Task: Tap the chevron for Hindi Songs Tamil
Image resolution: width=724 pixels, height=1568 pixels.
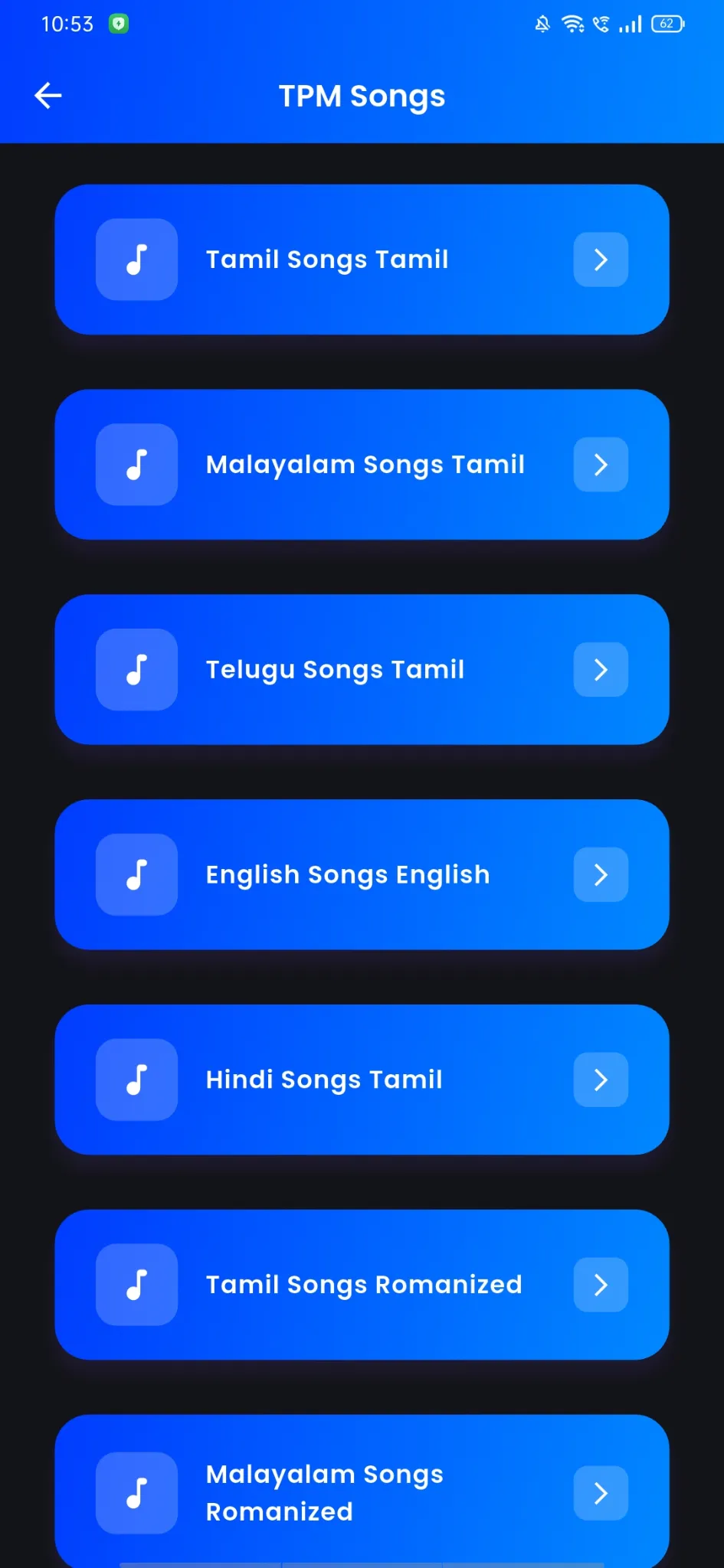Action: coord(601,1080)
